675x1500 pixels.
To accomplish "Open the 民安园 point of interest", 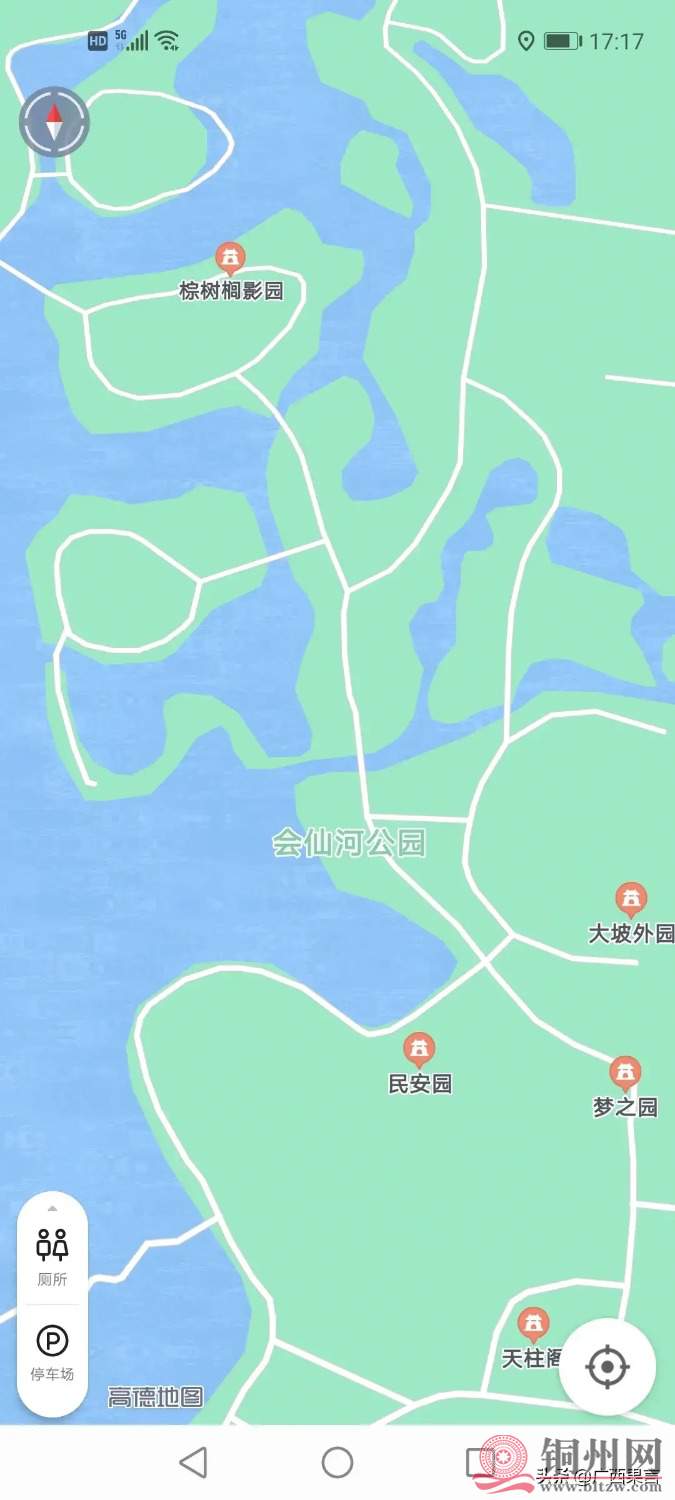I will 419,1051.
